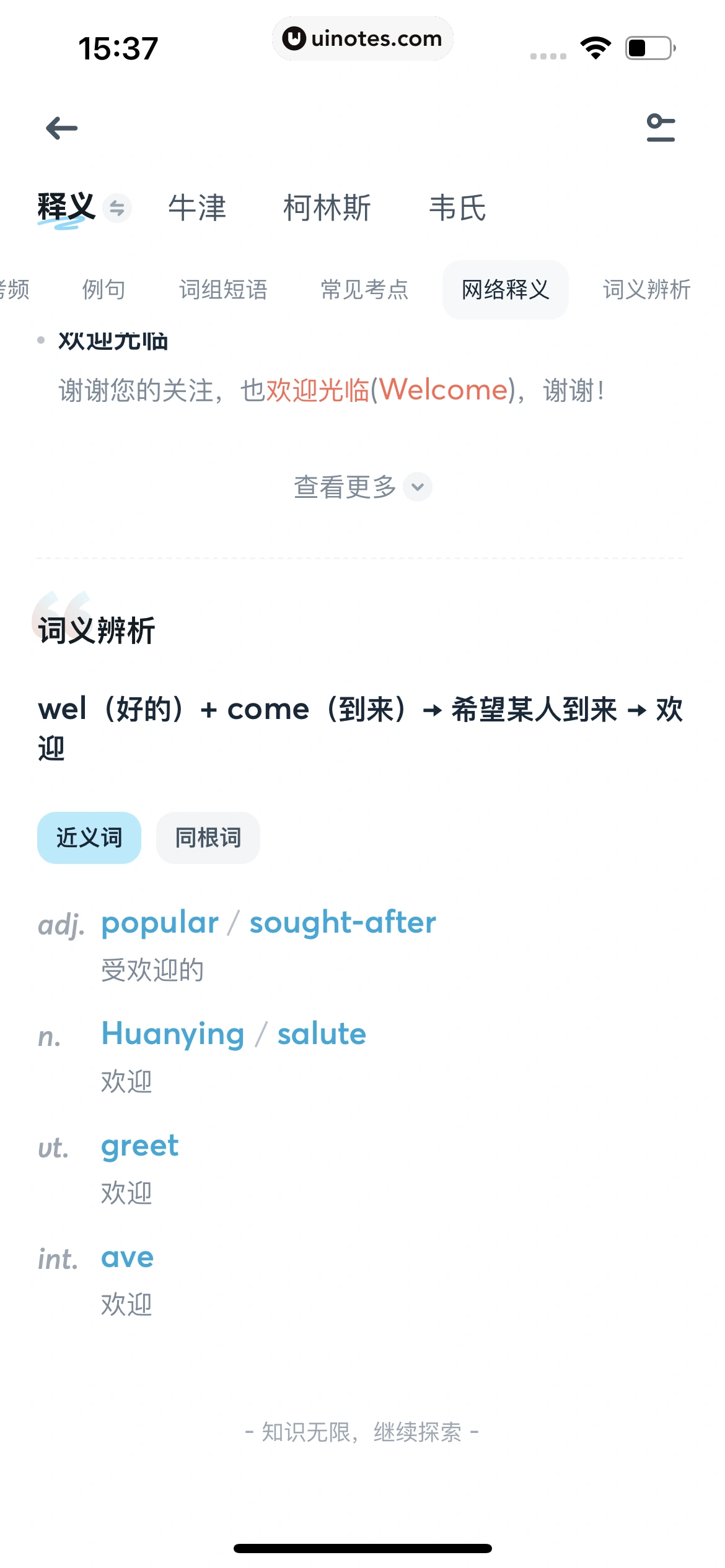Select the 同根词 pill
The height and width of the screenshot is (1568, 725).
[208, 837]
